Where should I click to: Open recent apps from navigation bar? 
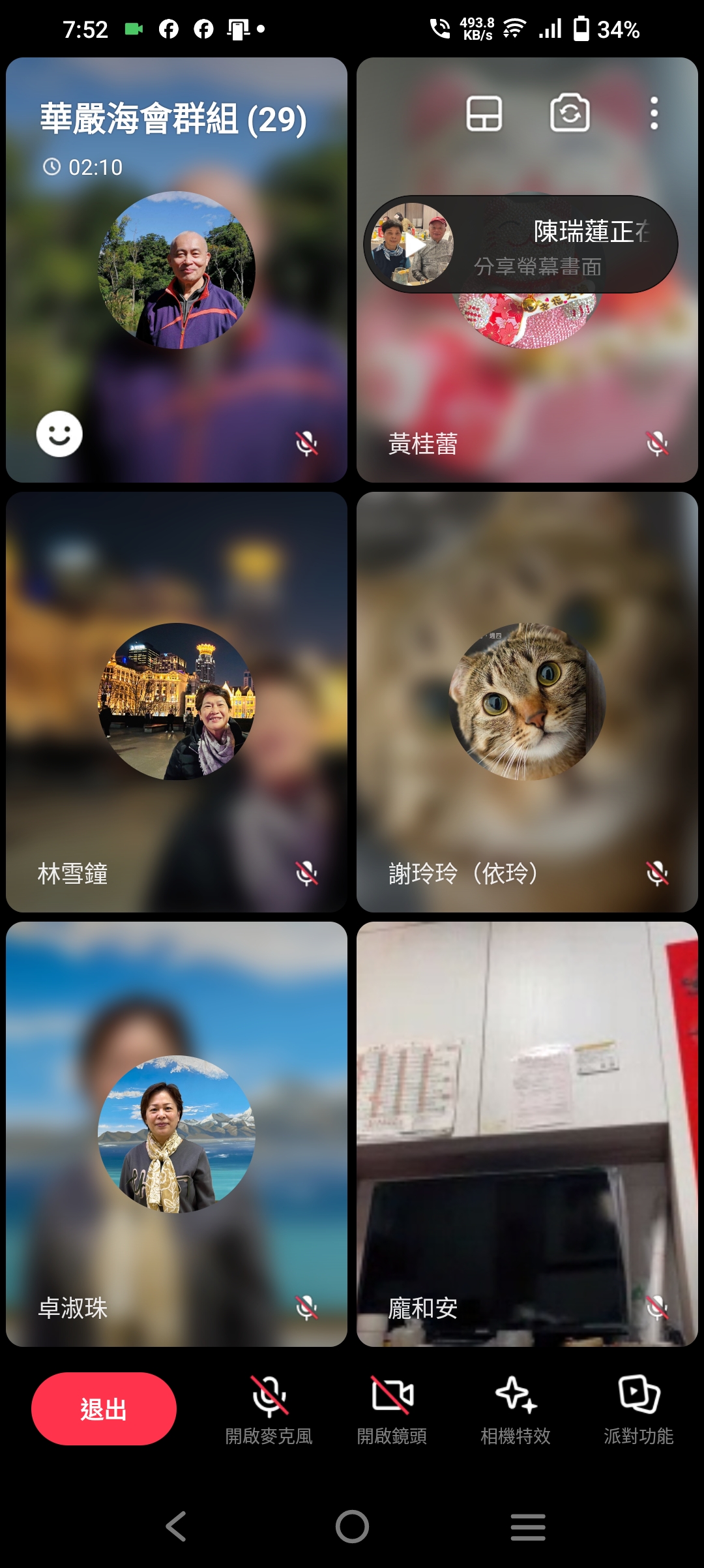(527, 1526)
